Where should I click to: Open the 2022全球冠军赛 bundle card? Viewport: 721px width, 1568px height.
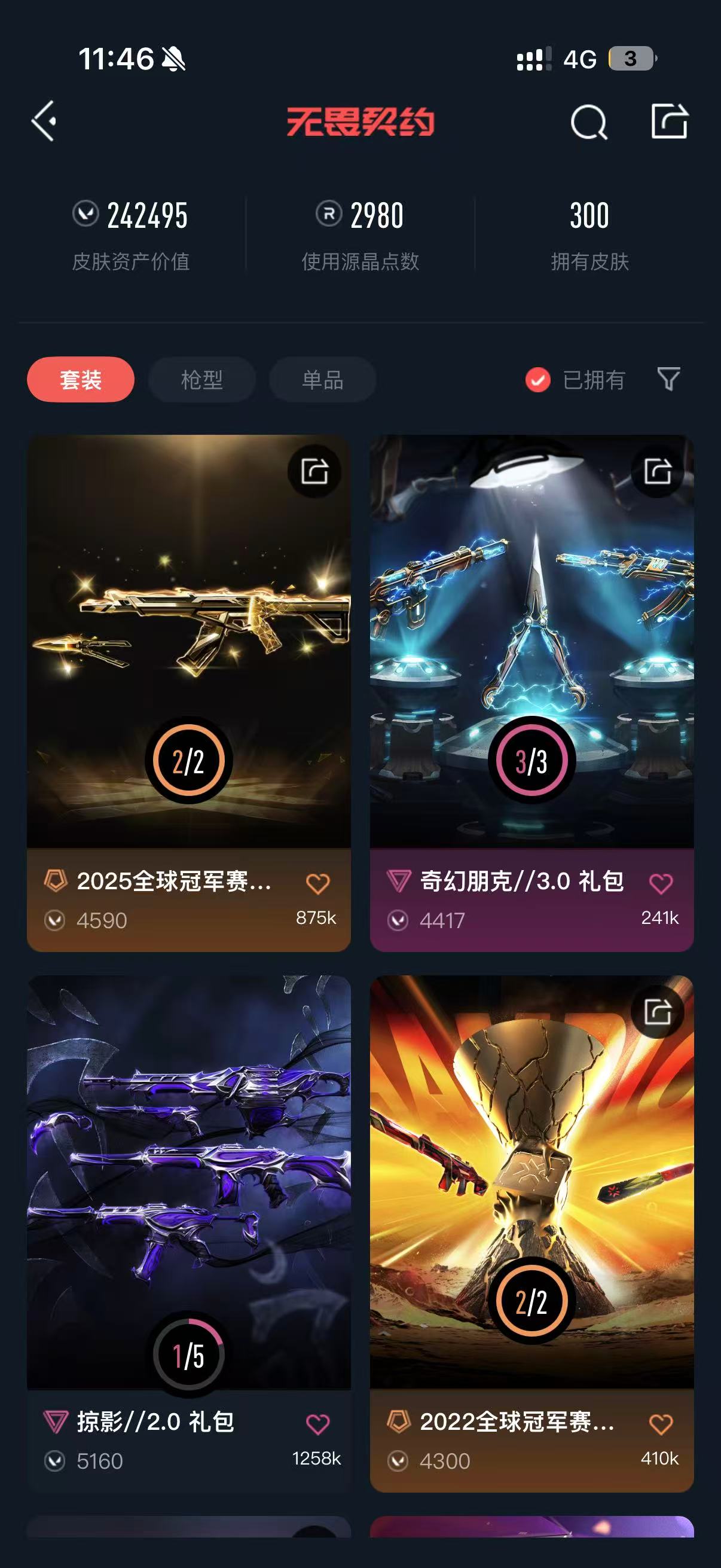pyautogui.click(x=531, y=1233)
